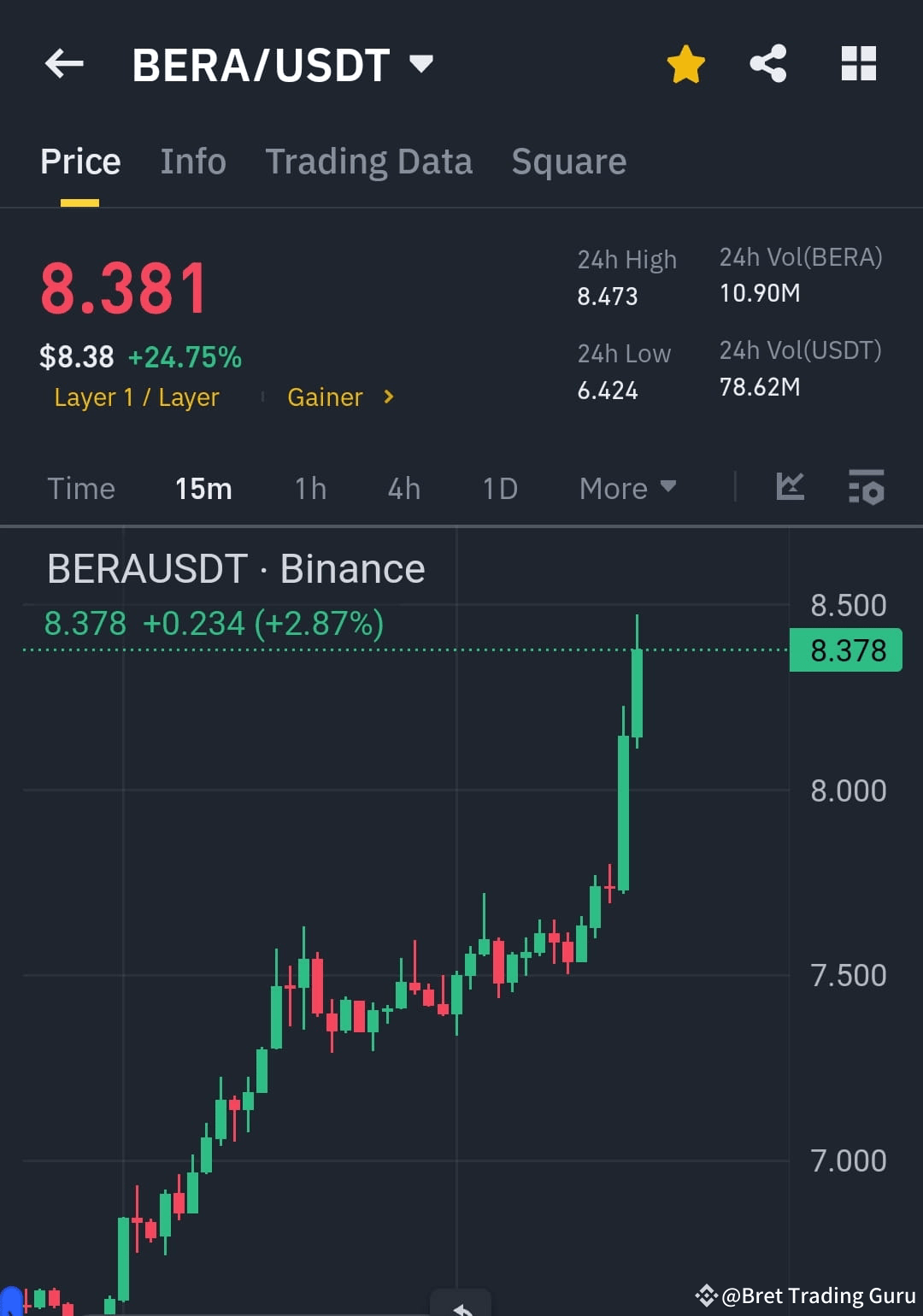Tap the green 8.378 price label
The image size is (923, 1316).
(x=845, y=650)
